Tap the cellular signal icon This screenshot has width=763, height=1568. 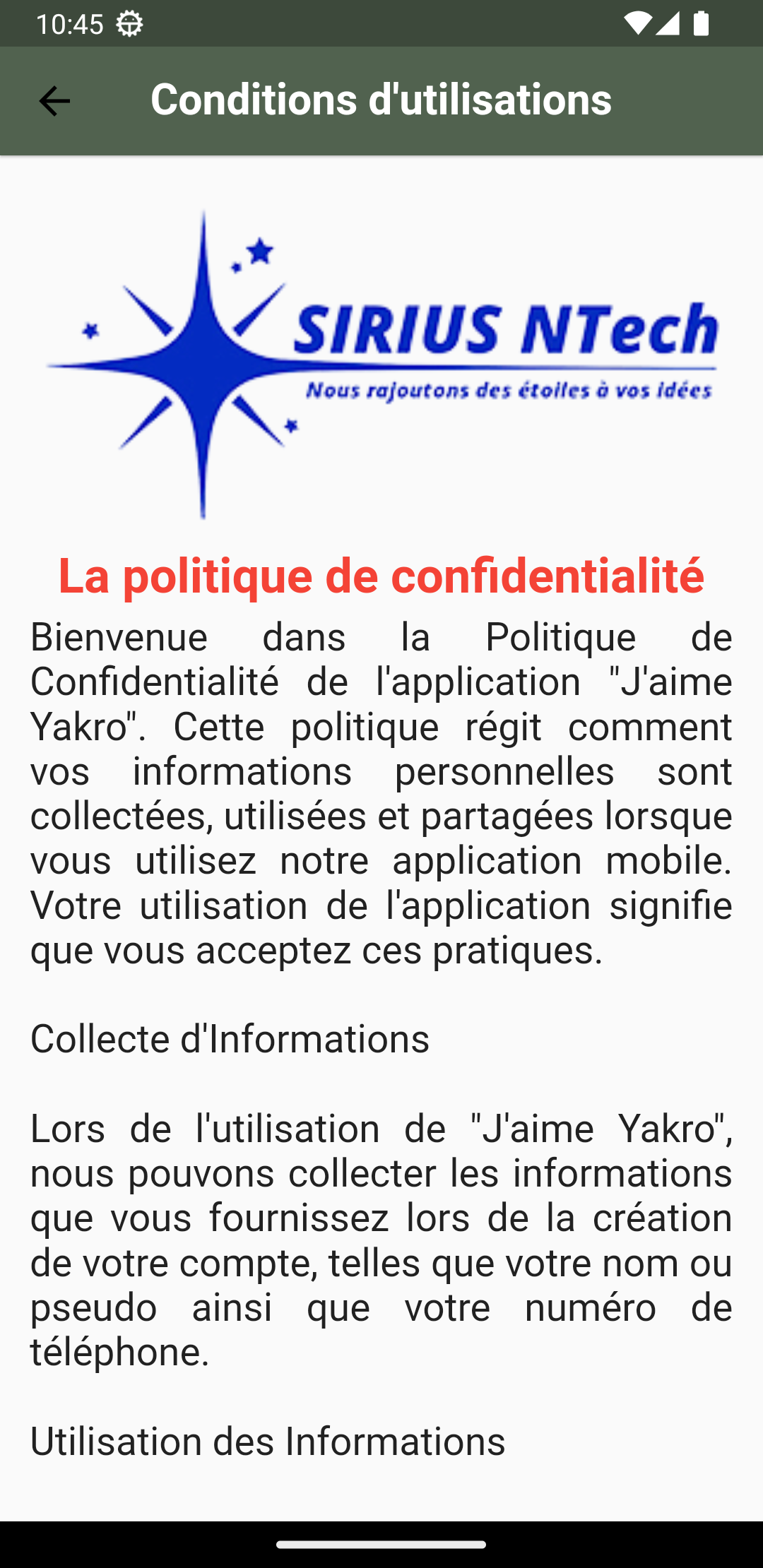tap(670, 23)
